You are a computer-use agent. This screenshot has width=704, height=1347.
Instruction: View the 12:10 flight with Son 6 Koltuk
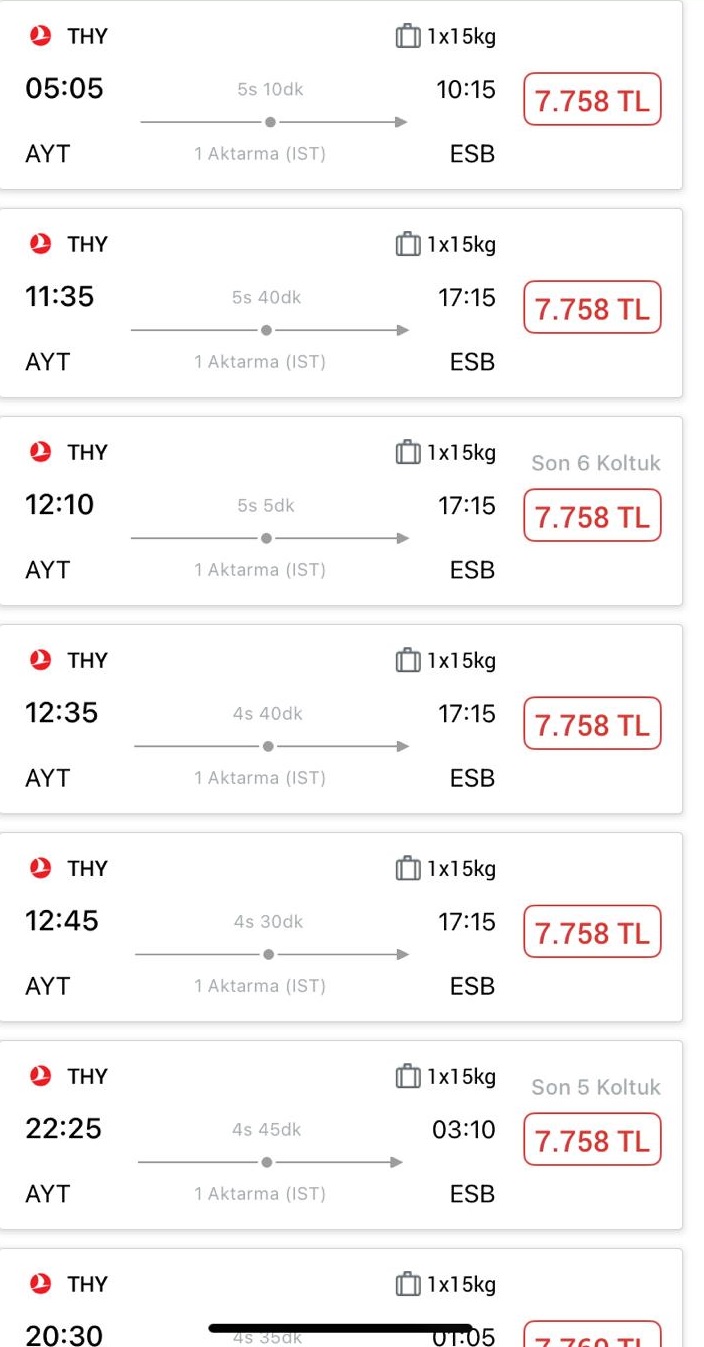341,511
